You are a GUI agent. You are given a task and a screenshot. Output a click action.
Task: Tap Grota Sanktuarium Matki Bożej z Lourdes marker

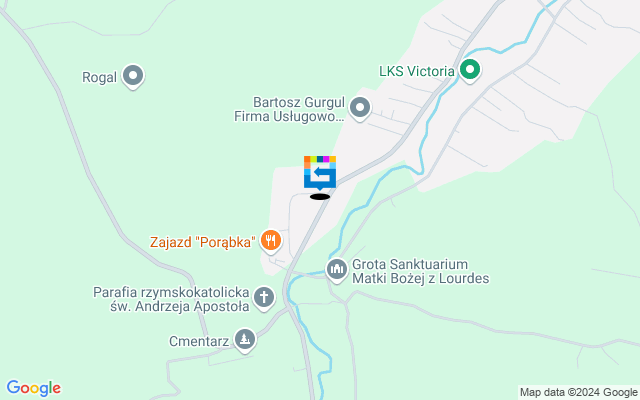pyautogui.click(x=337, y=269)
